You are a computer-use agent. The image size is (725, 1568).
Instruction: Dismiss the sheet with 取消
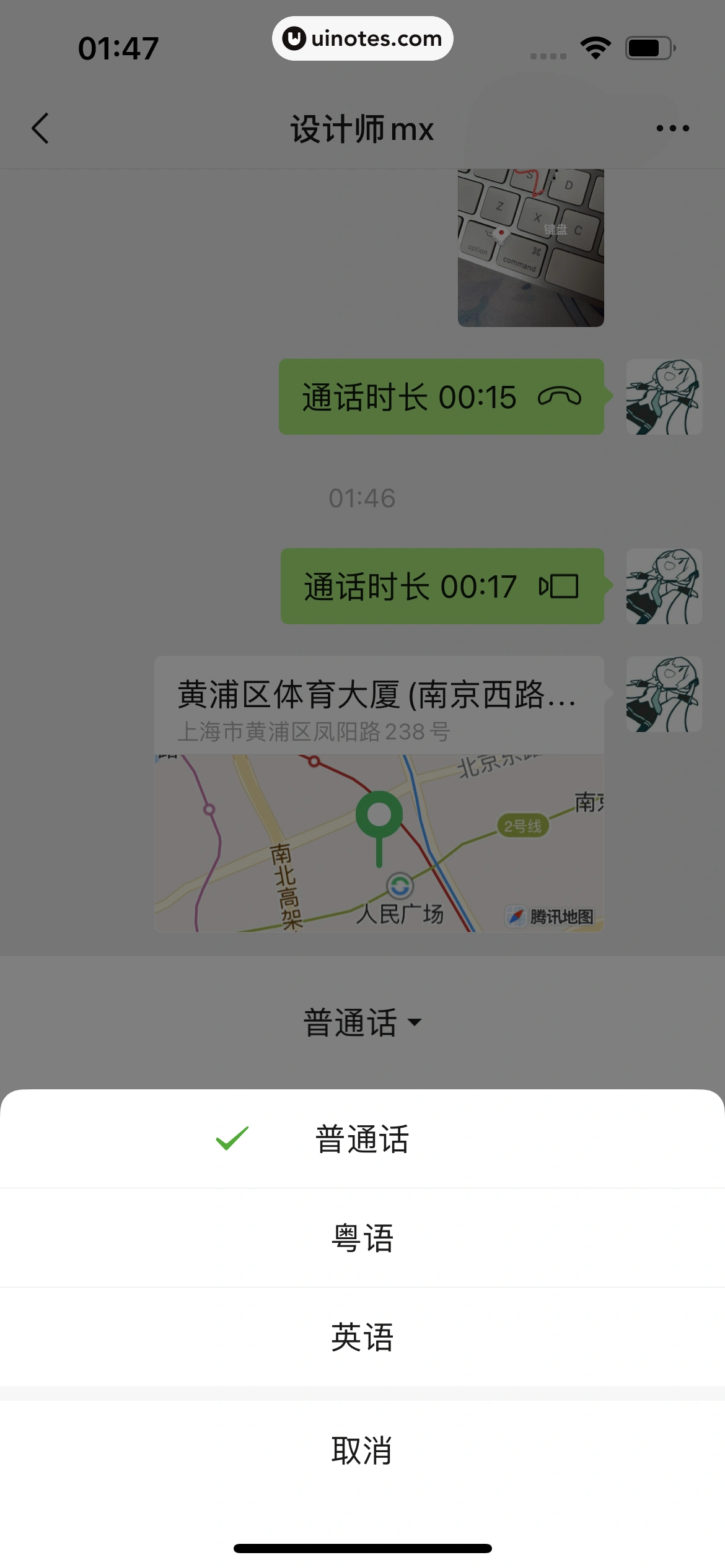pos(362,1450)
